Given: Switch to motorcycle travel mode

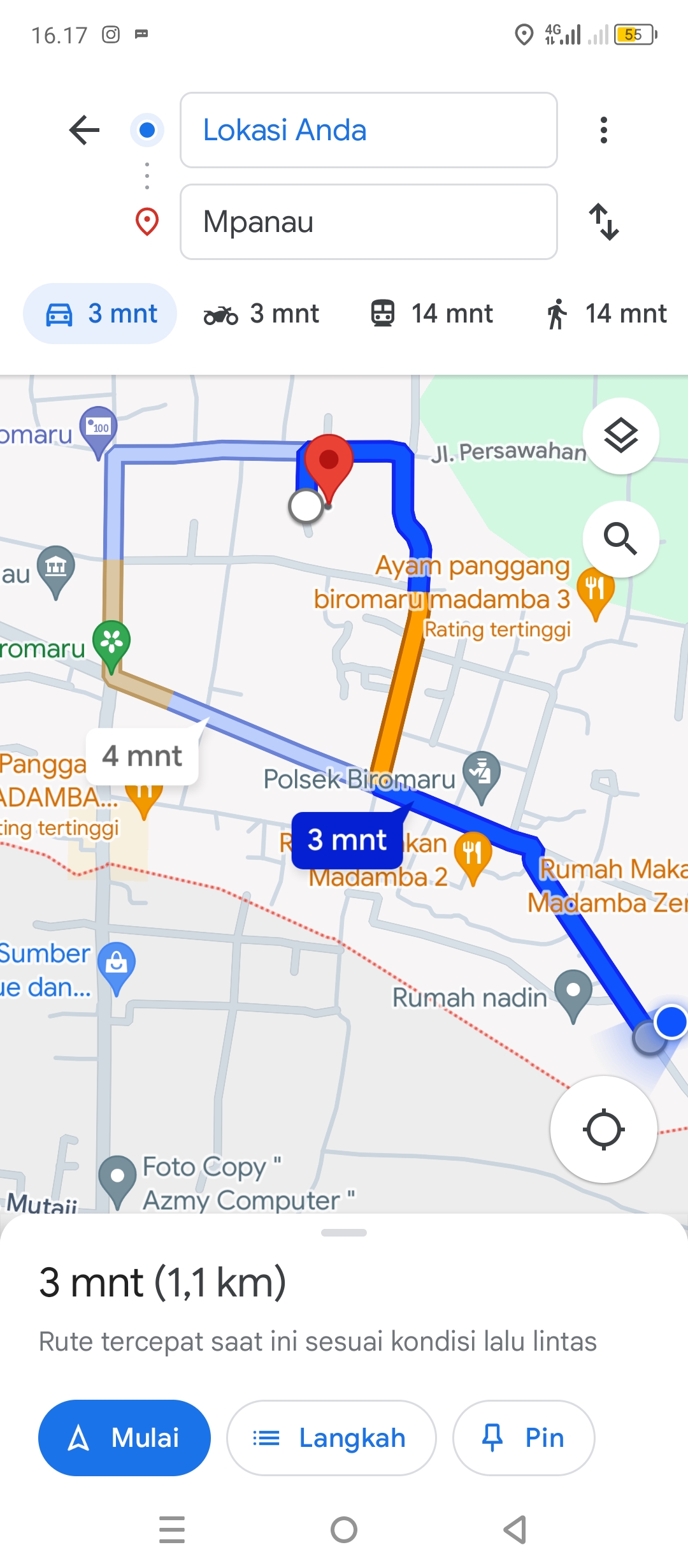Looking at the screenshot, I should (261, 314).
